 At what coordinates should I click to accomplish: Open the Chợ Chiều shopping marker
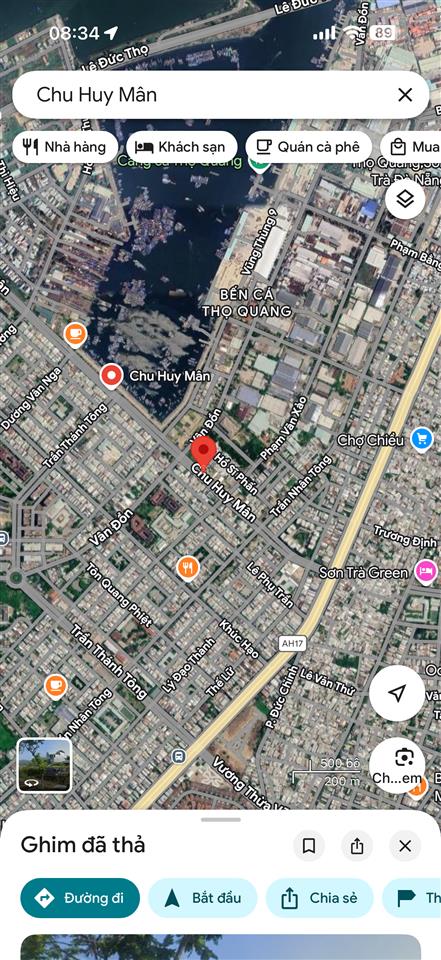(x=421, y=439)
